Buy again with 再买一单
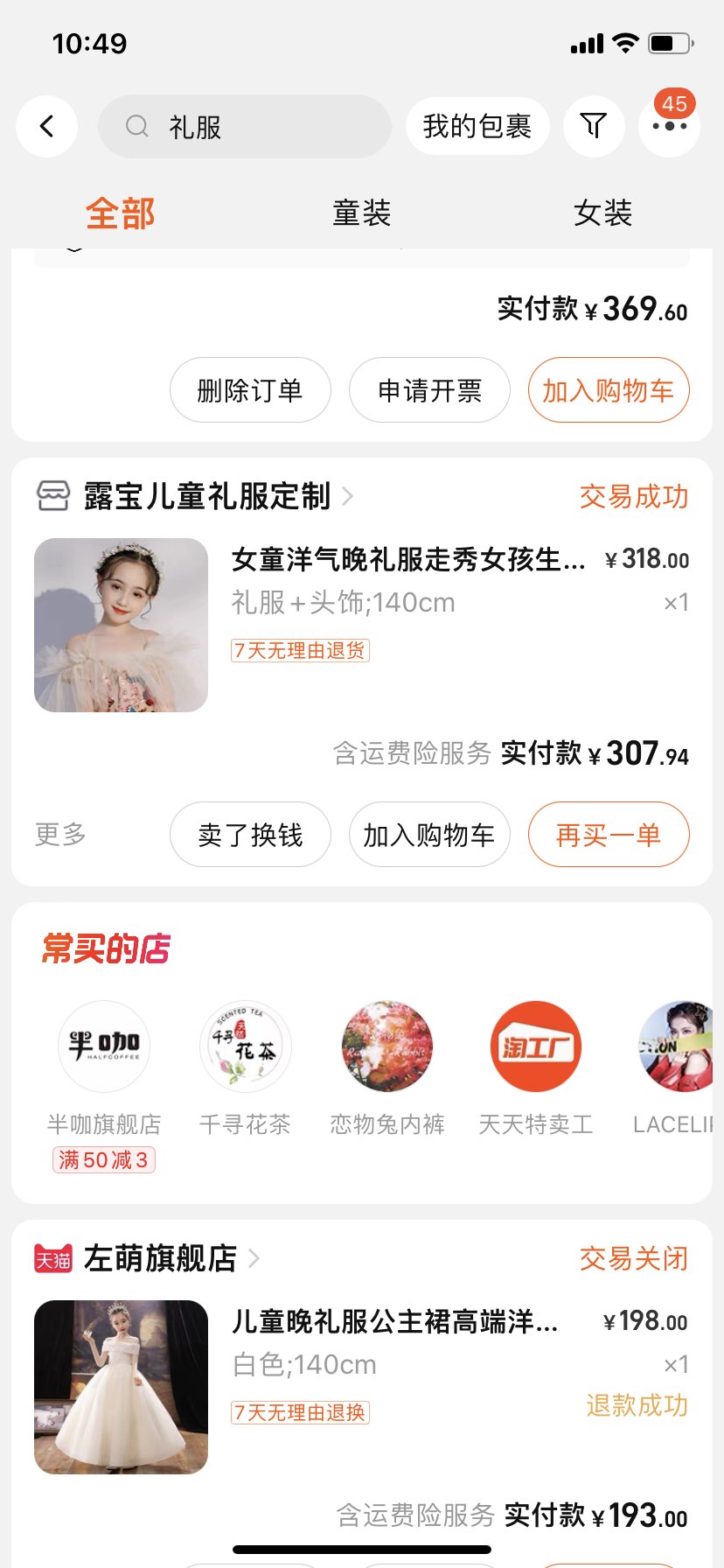 (x=609, y=835)
